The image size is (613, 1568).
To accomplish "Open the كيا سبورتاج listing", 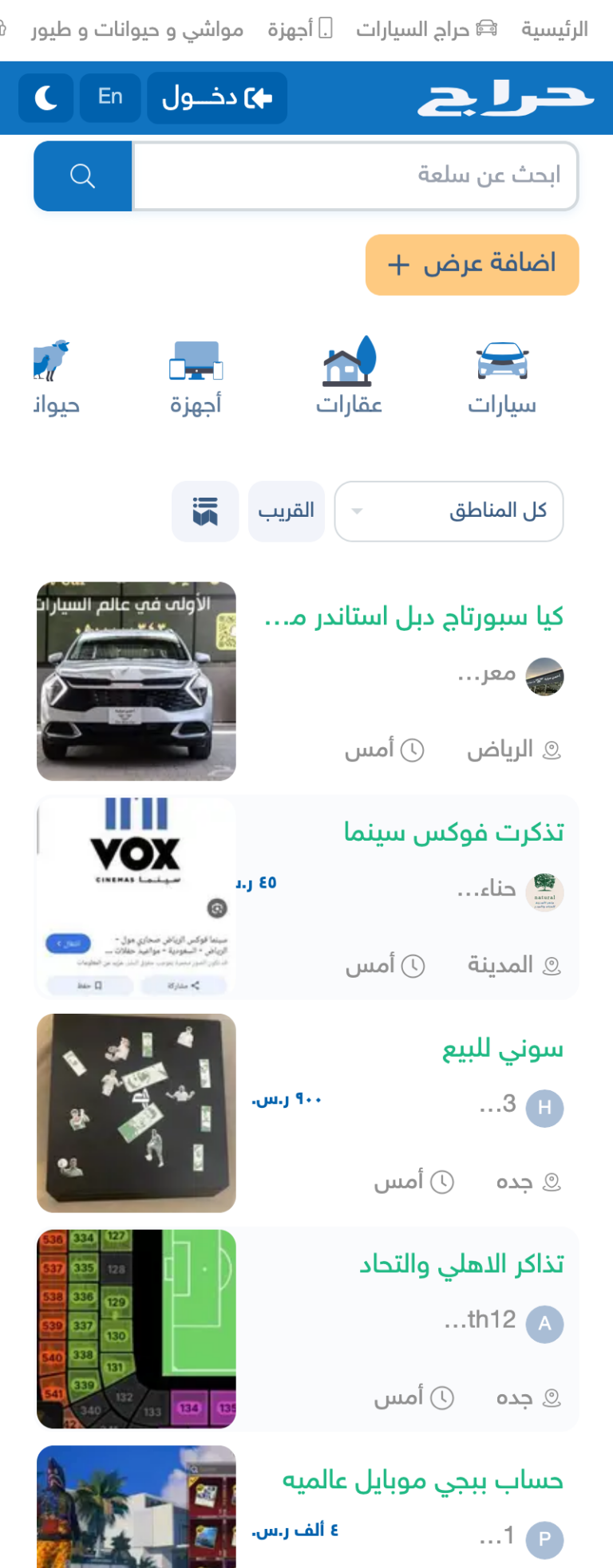I will [413, 617].
